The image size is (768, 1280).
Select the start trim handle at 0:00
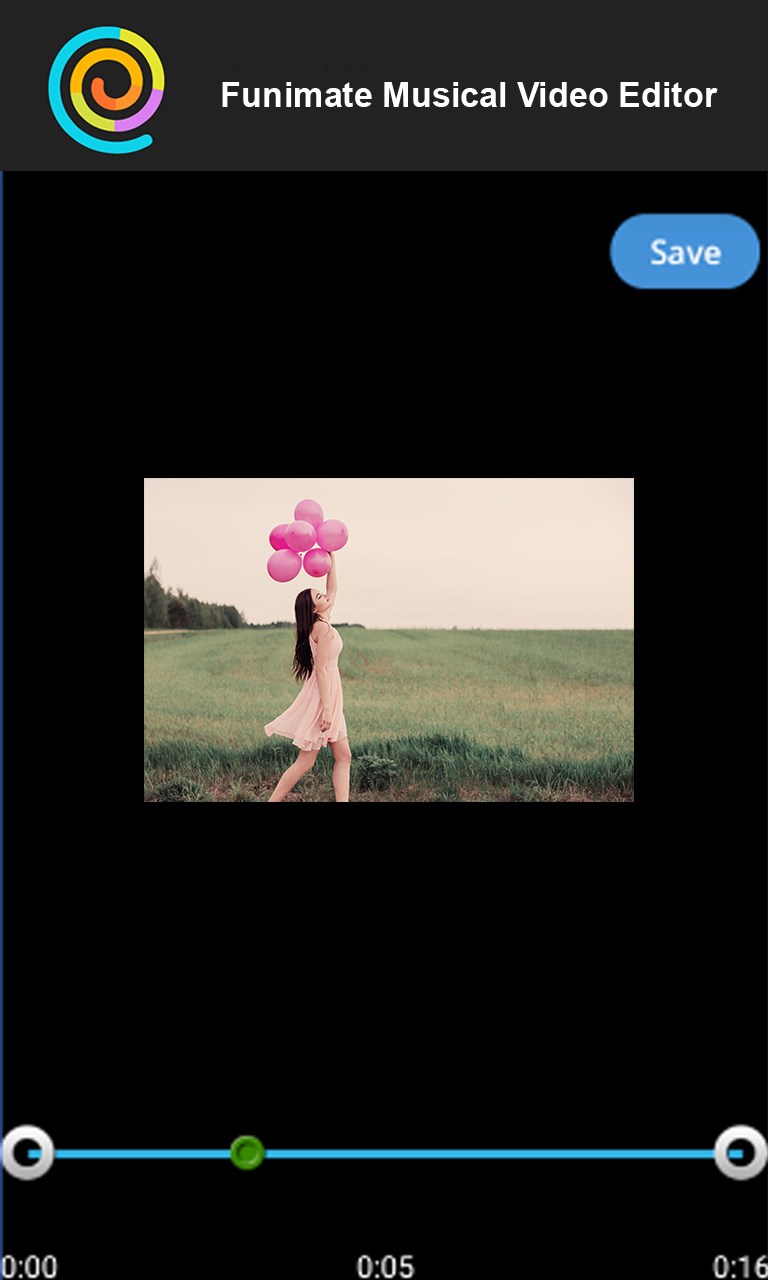coord(28,1153)
